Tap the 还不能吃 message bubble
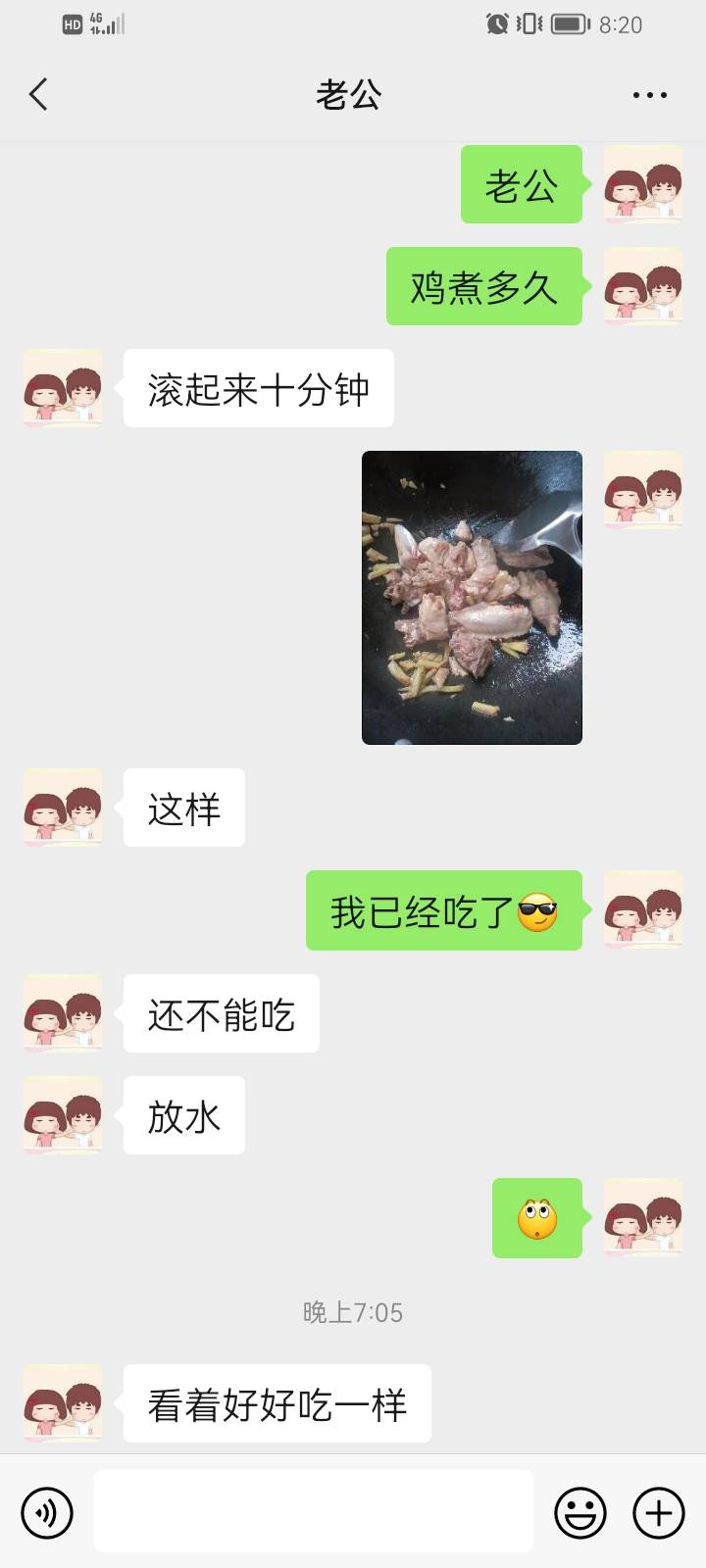This screenshot has height=1568, width=706. tap(221, 1015)
